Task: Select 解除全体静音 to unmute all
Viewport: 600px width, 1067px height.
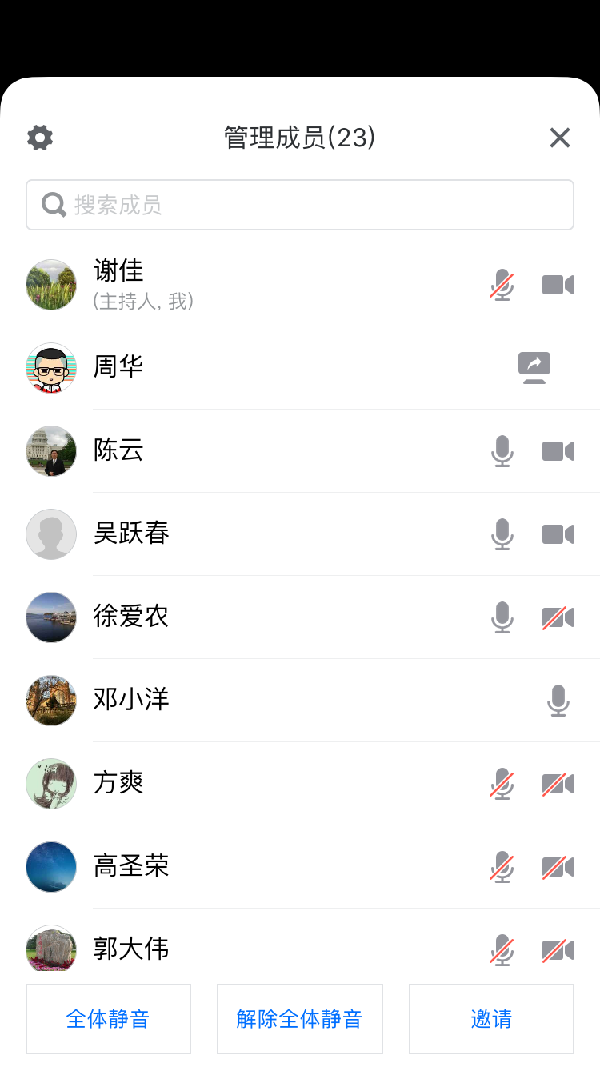Action: coord(299,1019)
